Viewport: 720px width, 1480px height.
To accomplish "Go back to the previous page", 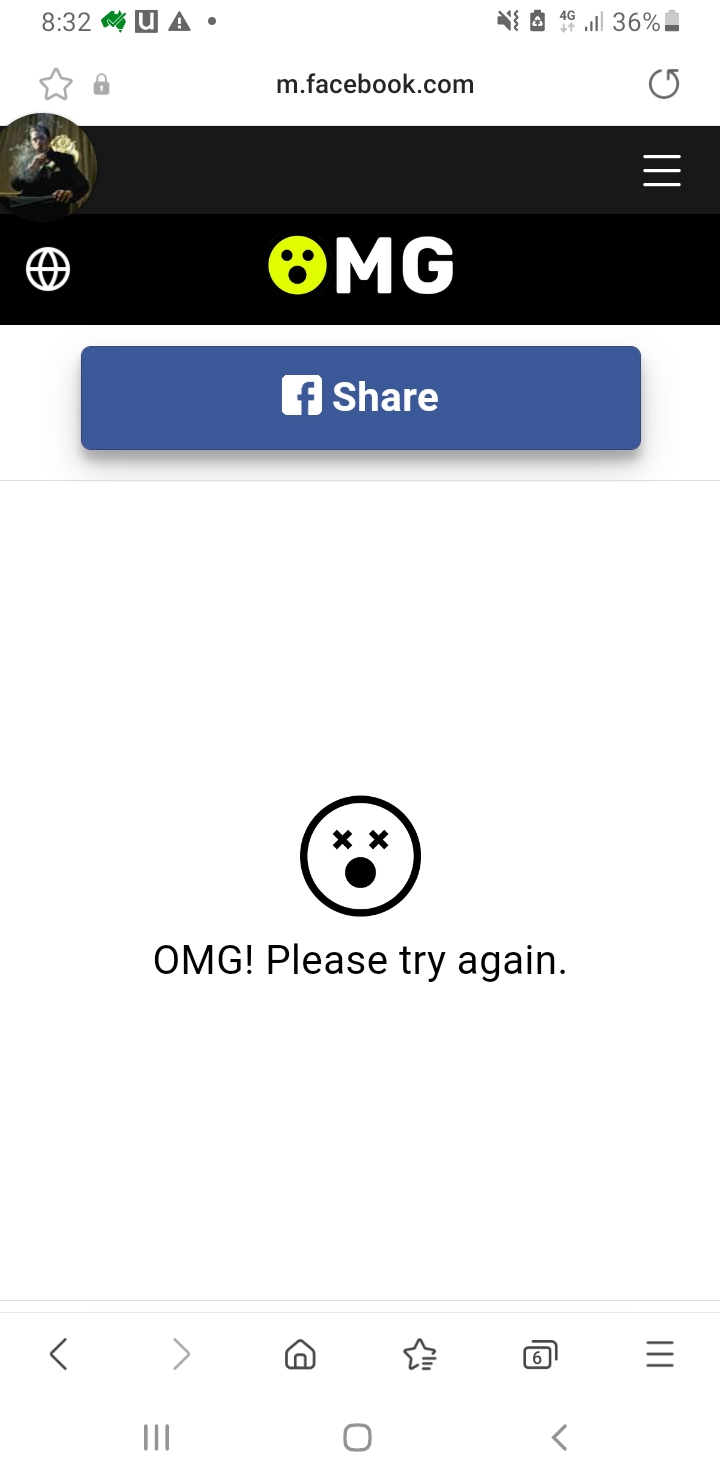I will pyautogui.click(x=59, y=1355).
